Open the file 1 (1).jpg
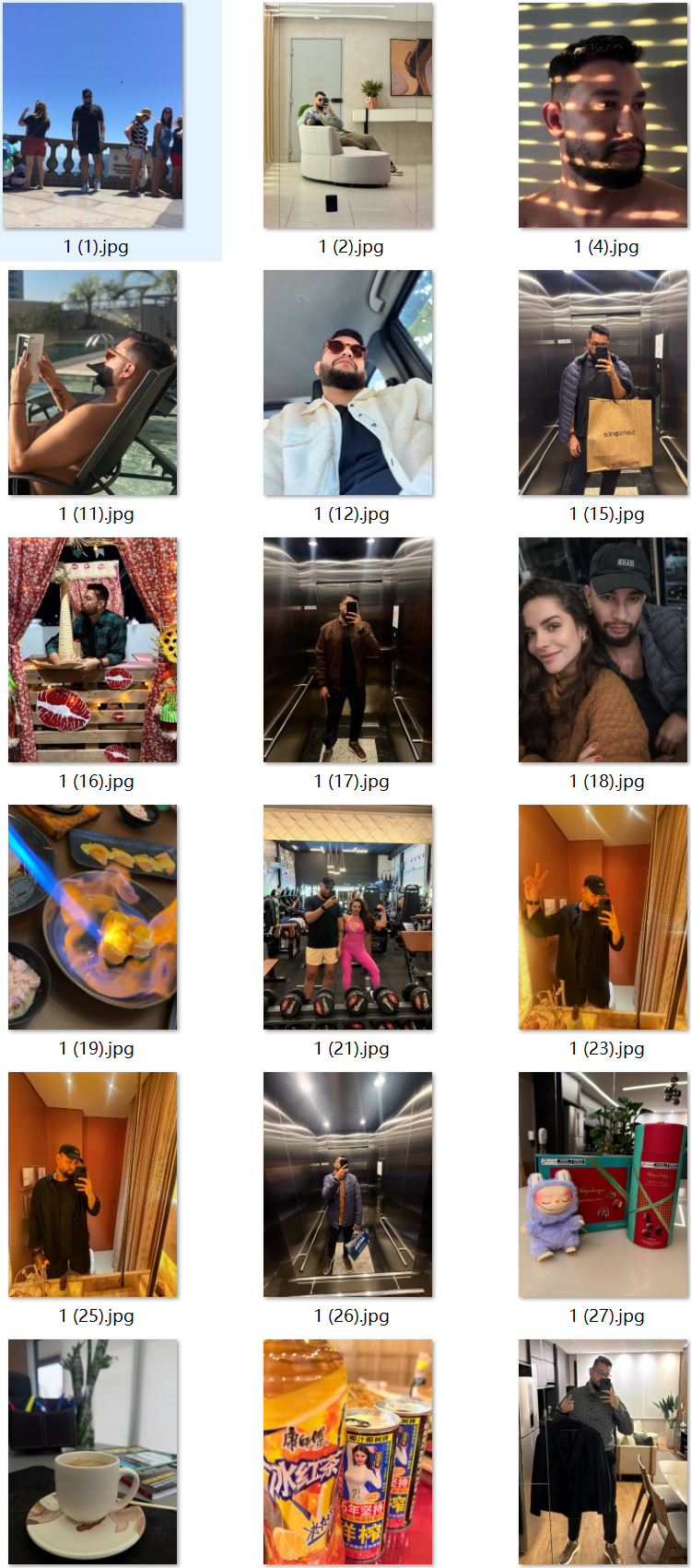The height and width of the screenshot is (1568, 691). tap(93, 115)
